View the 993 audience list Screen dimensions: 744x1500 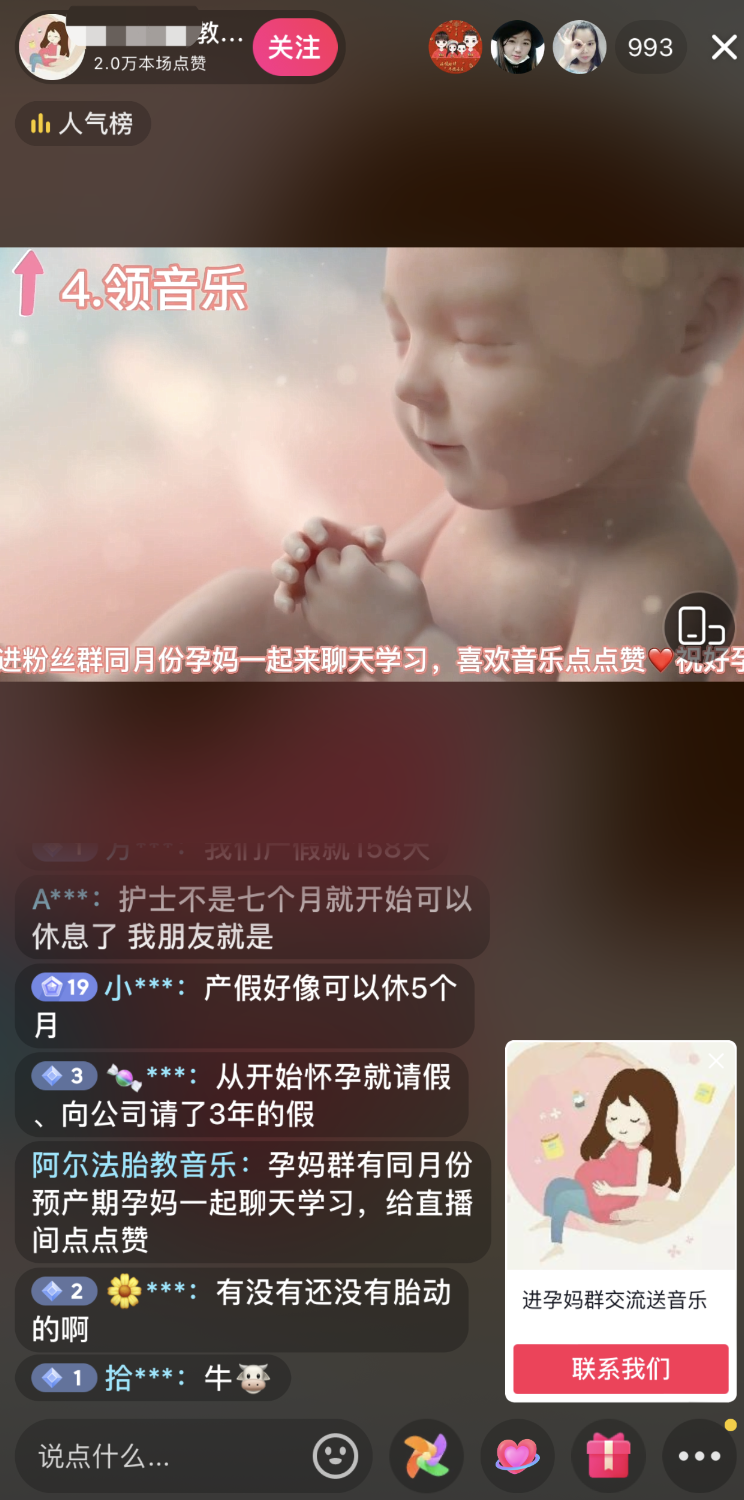(x=650, y=47)
